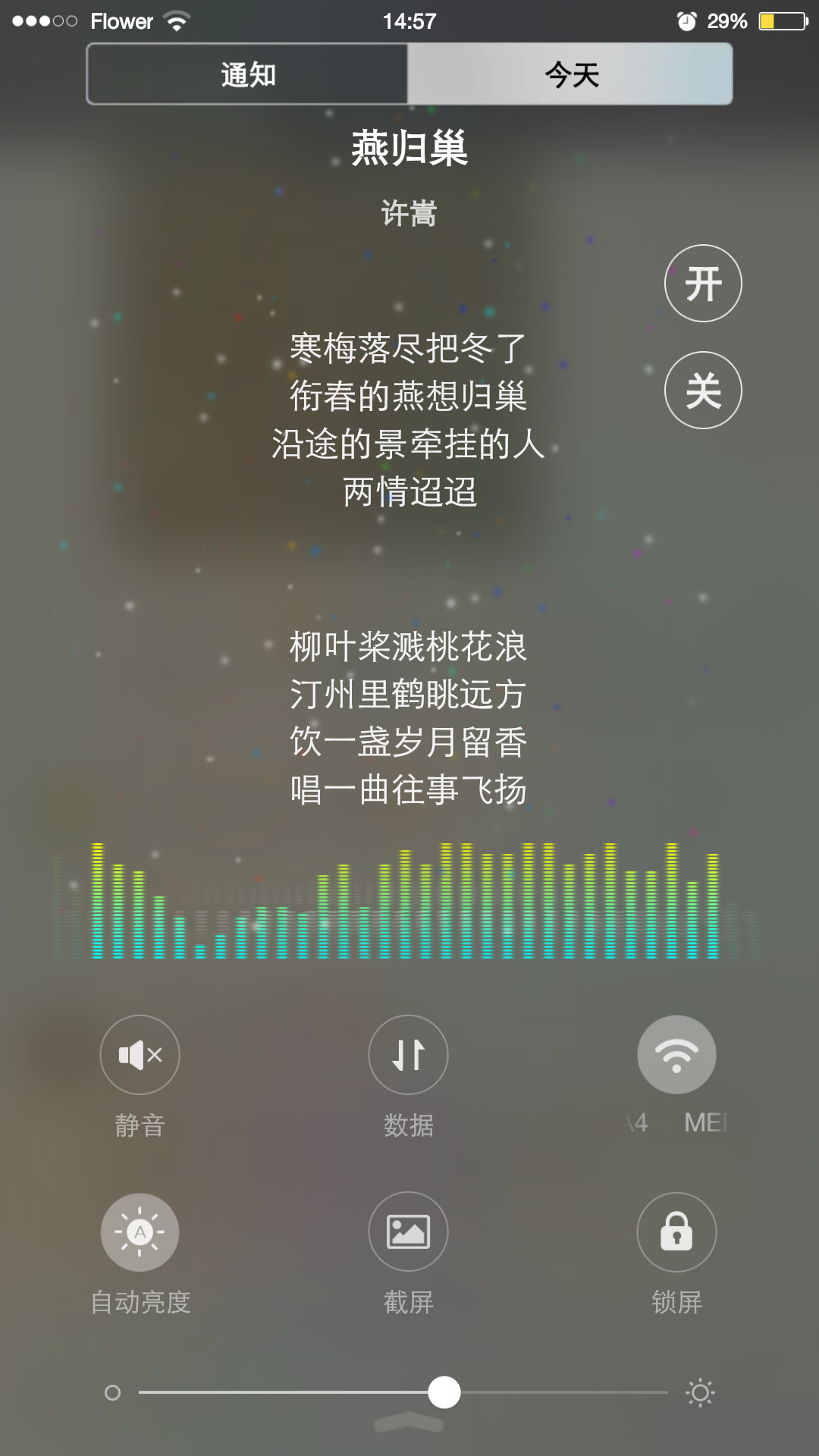Take a screenshot with 截屏
The image size is (819, 1456).
[408, 1232]
